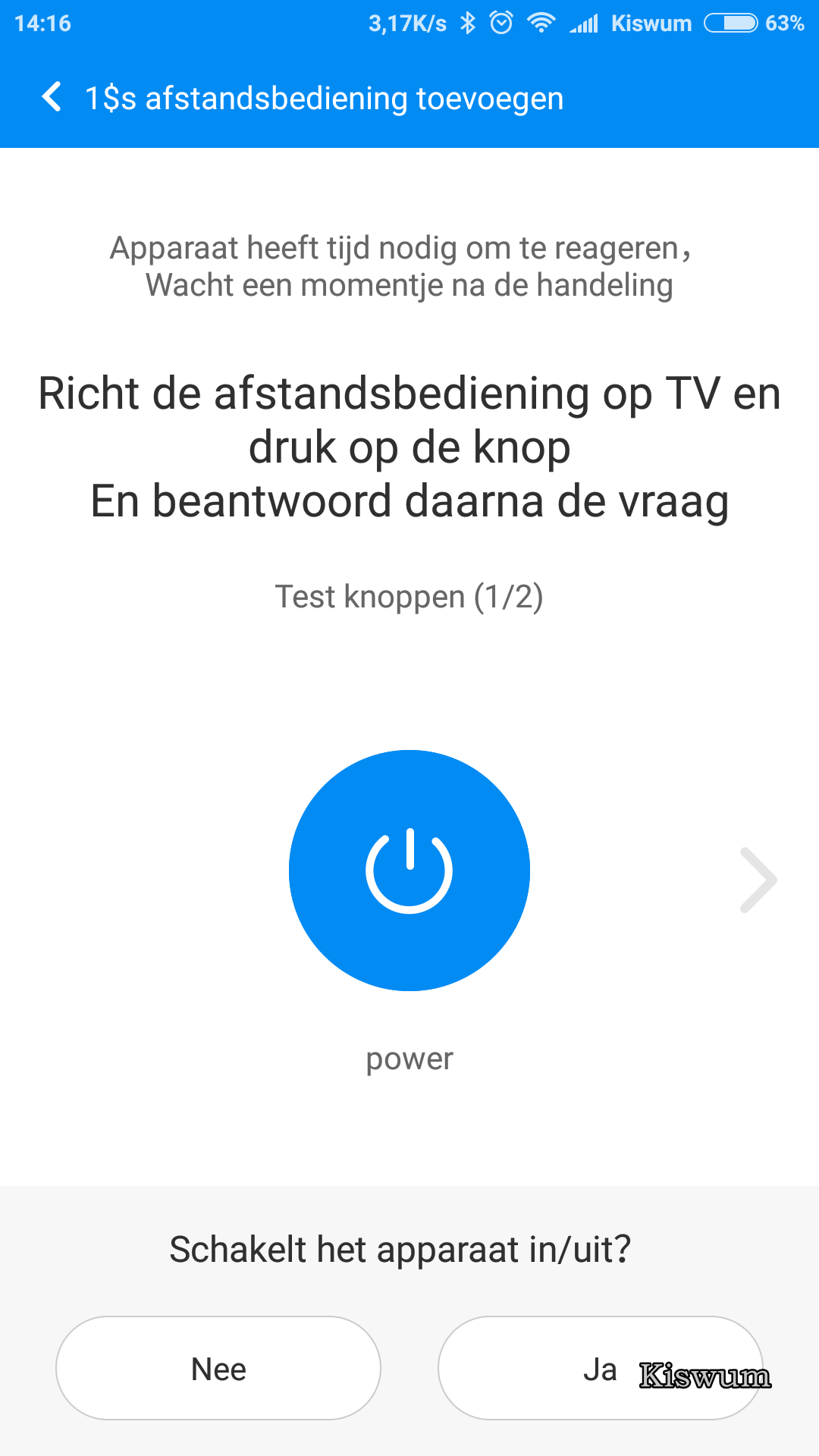Screen dimensions: 819x1456
Task: Tap the blue power test button
Action: point(409,871)
